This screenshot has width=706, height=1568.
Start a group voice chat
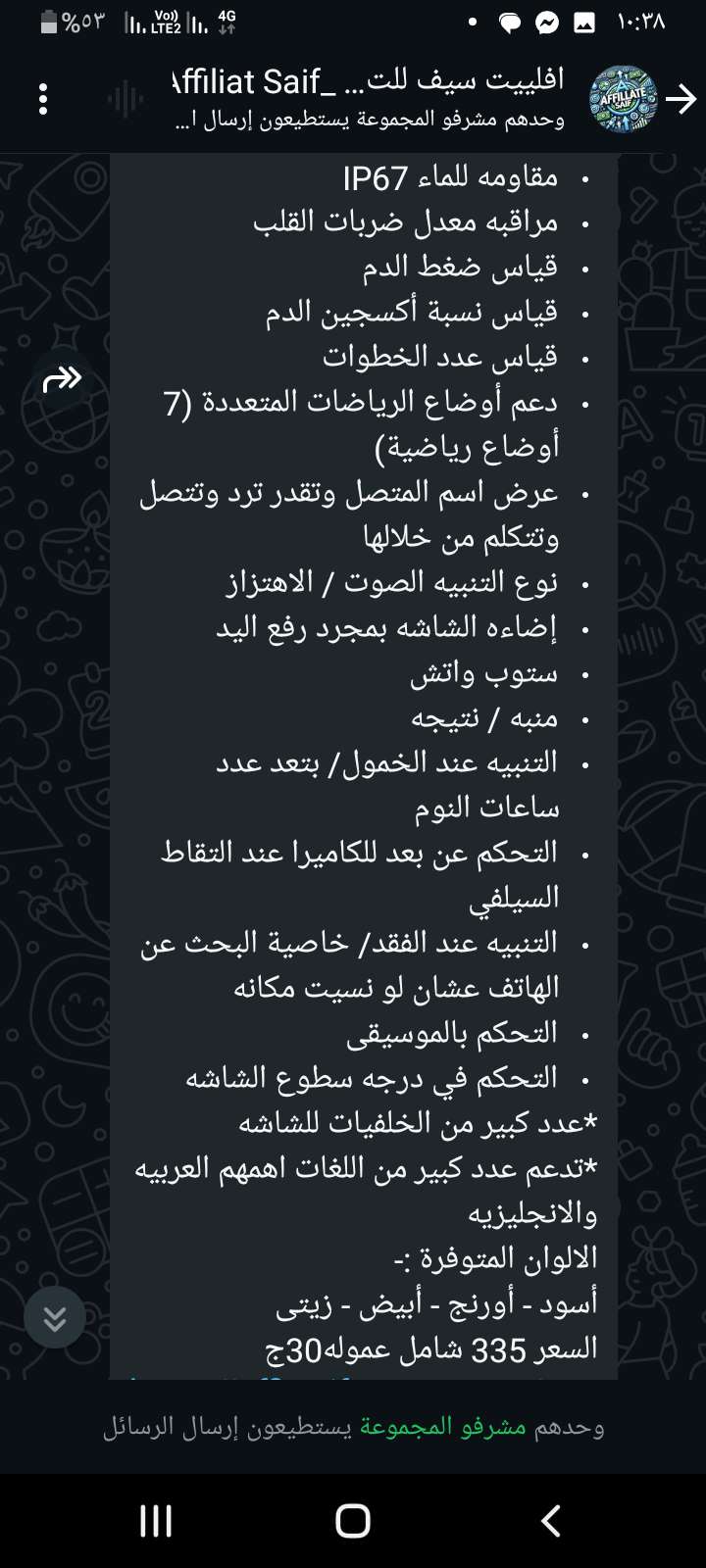click(x=124, y=99)
